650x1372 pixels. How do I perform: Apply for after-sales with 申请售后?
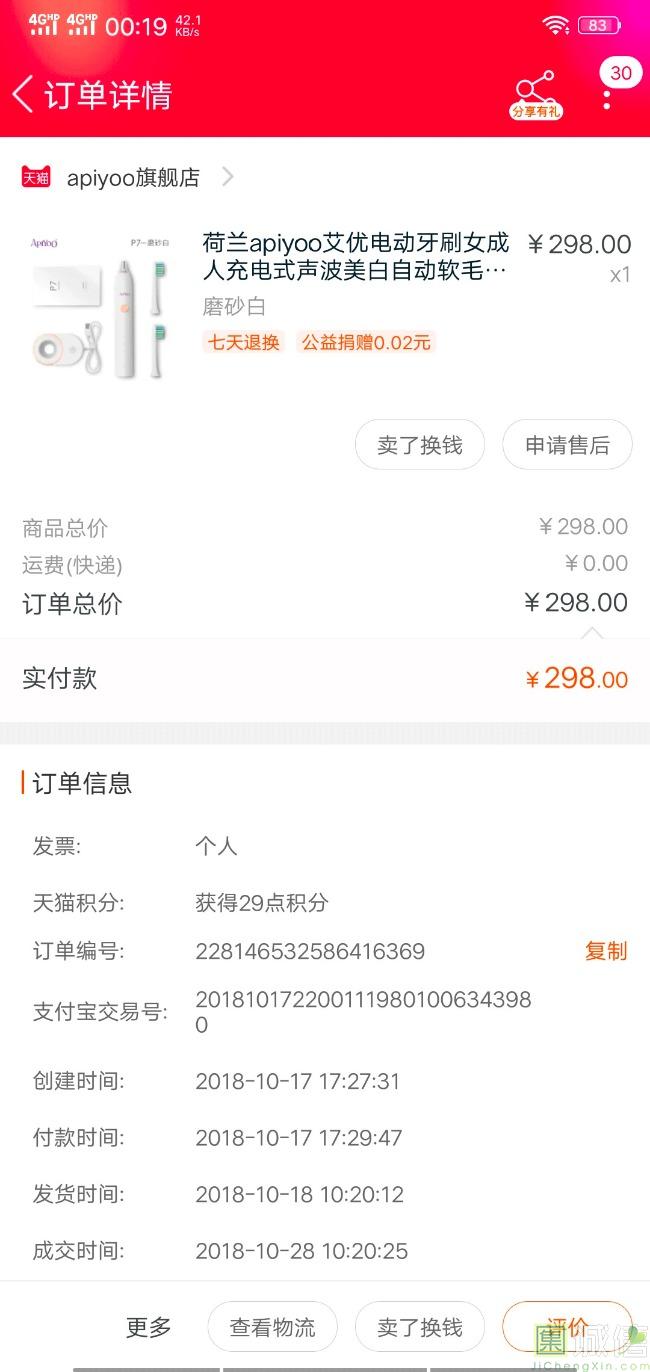click(x=567, y=445)
